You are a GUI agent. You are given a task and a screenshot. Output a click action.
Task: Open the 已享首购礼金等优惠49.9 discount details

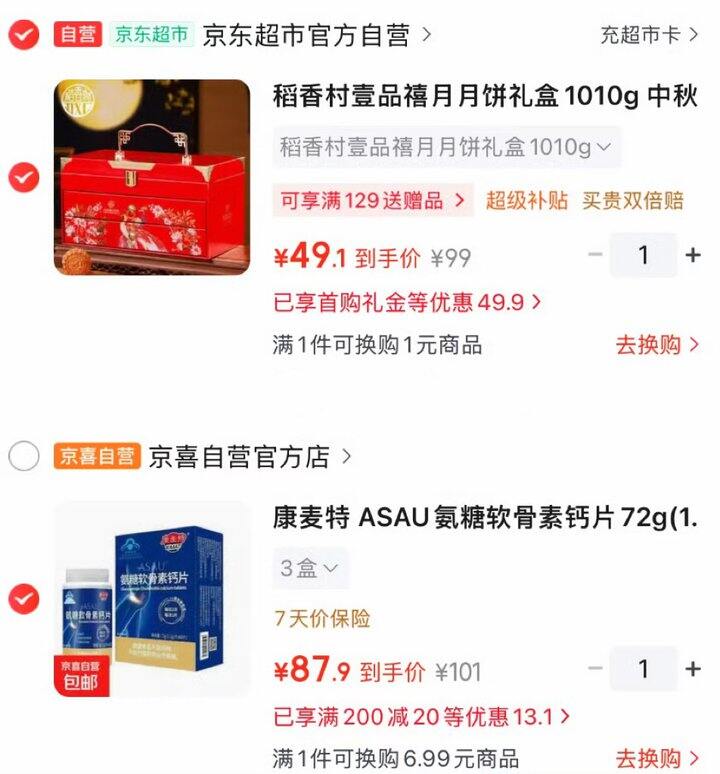(x=407, y=302)
